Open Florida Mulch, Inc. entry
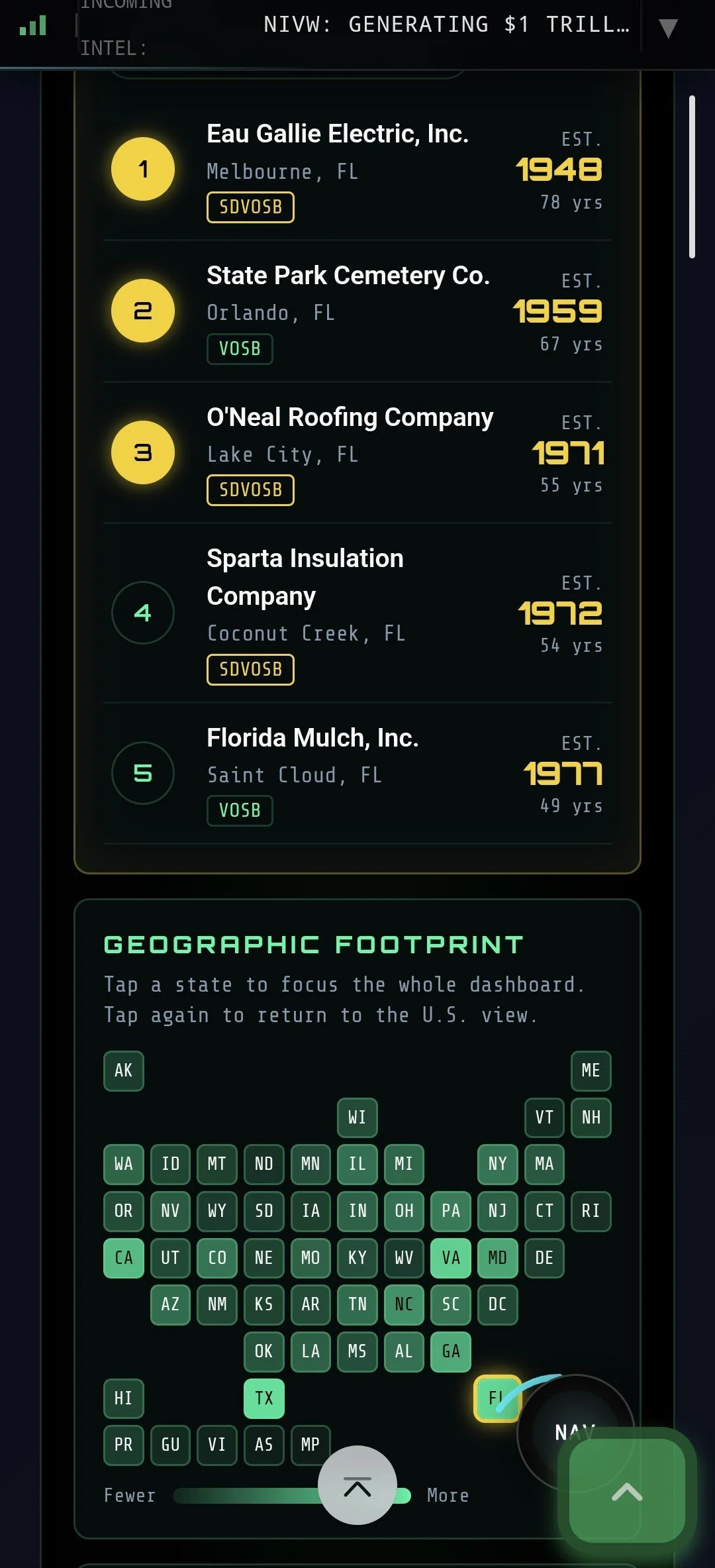Image resolution: width=715 pixels, height=1568 pixels. coord(358,773)
